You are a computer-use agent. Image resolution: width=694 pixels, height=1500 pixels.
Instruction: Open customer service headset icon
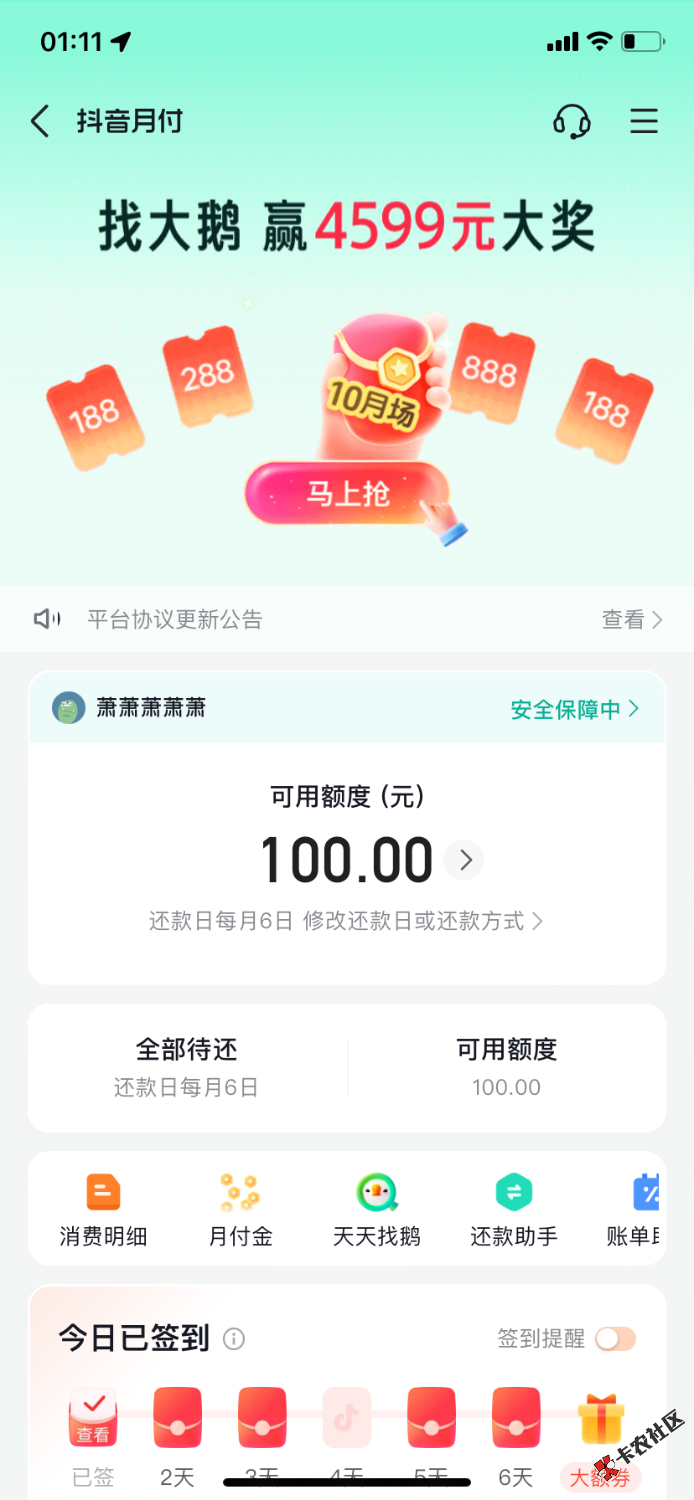point(571,122)
